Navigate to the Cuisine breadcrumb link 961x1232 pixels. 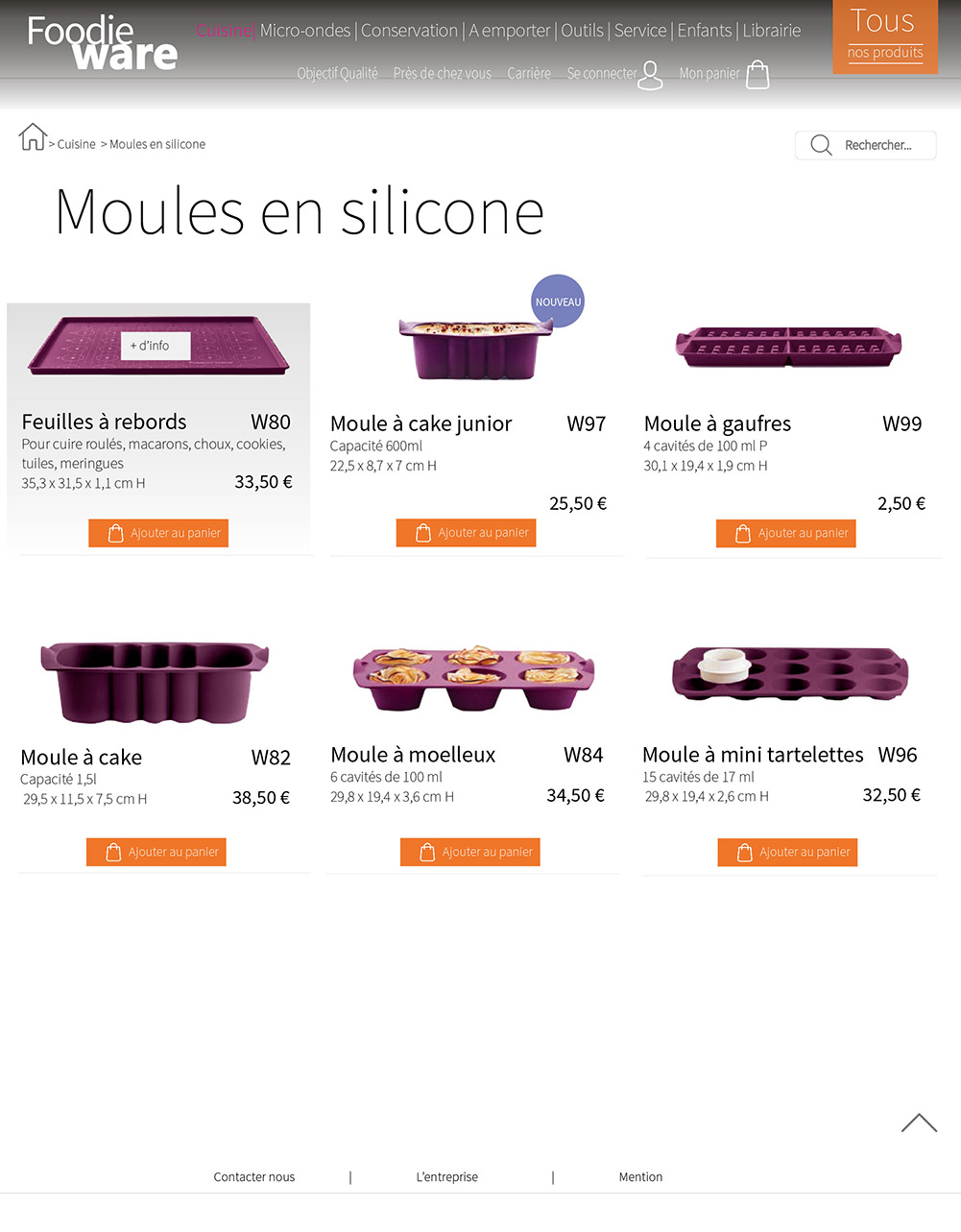pyautogui.click(x=76, y=143)
